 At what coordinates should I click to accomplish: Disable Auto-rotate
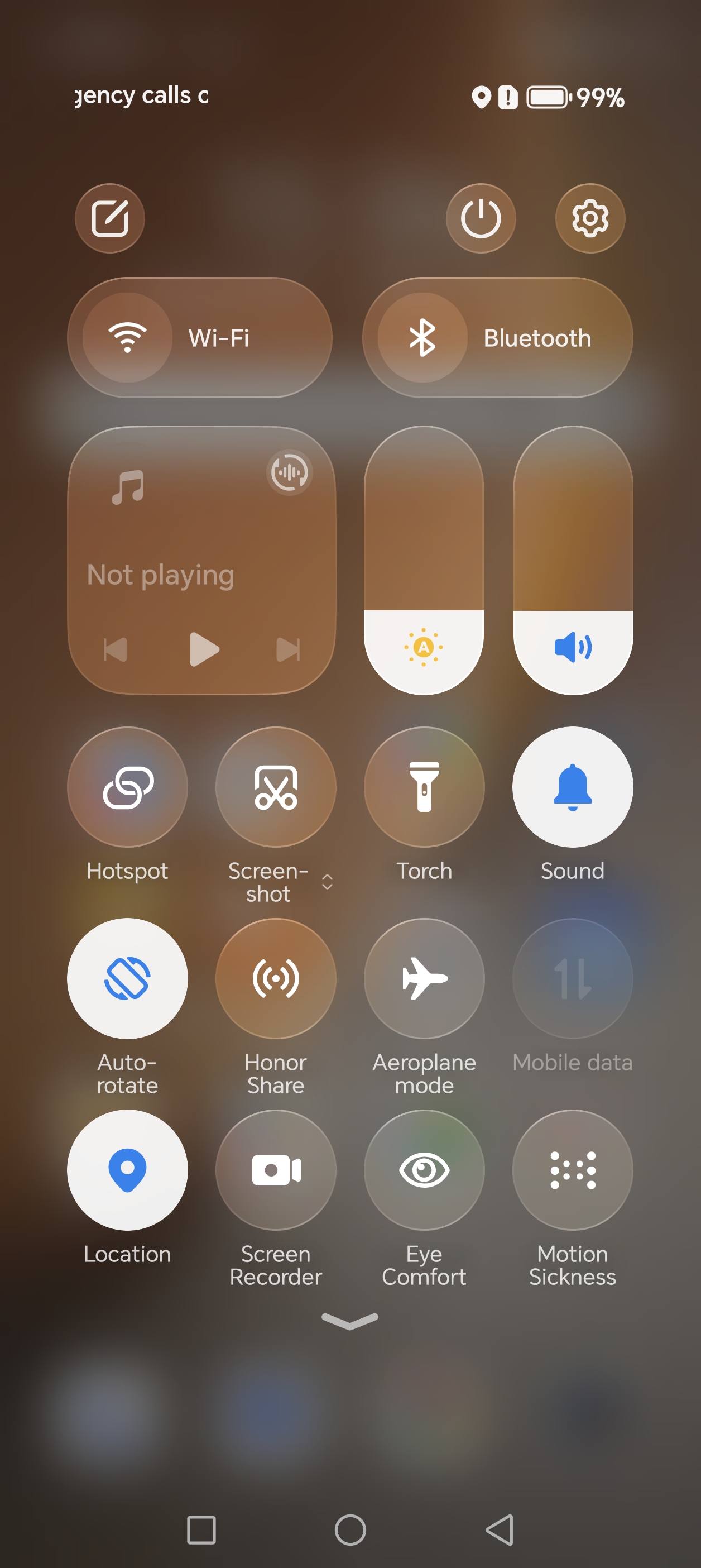pyautogui.click(x=127, y=978)
